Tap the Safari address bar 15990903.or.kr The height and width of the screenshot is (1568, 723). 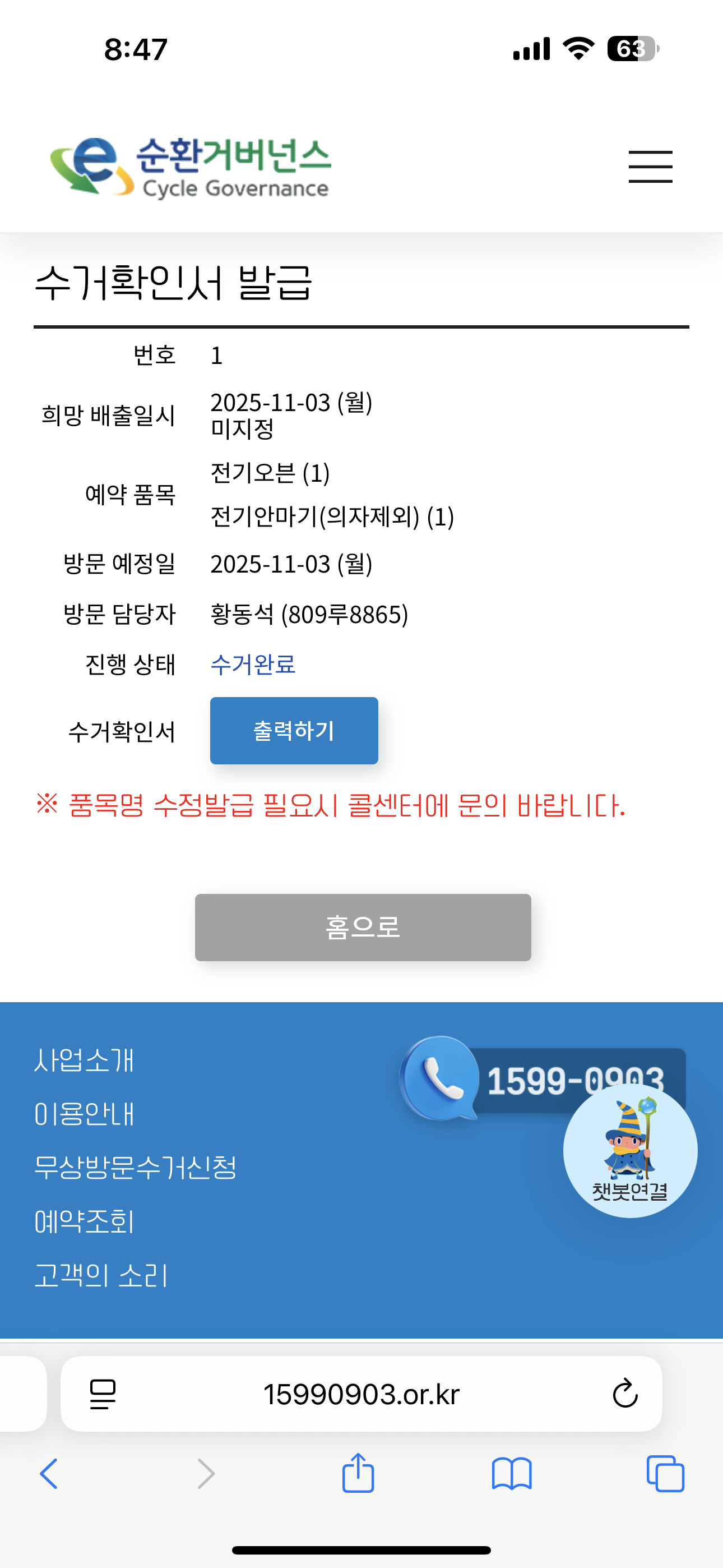click(x=361, y=1393)
